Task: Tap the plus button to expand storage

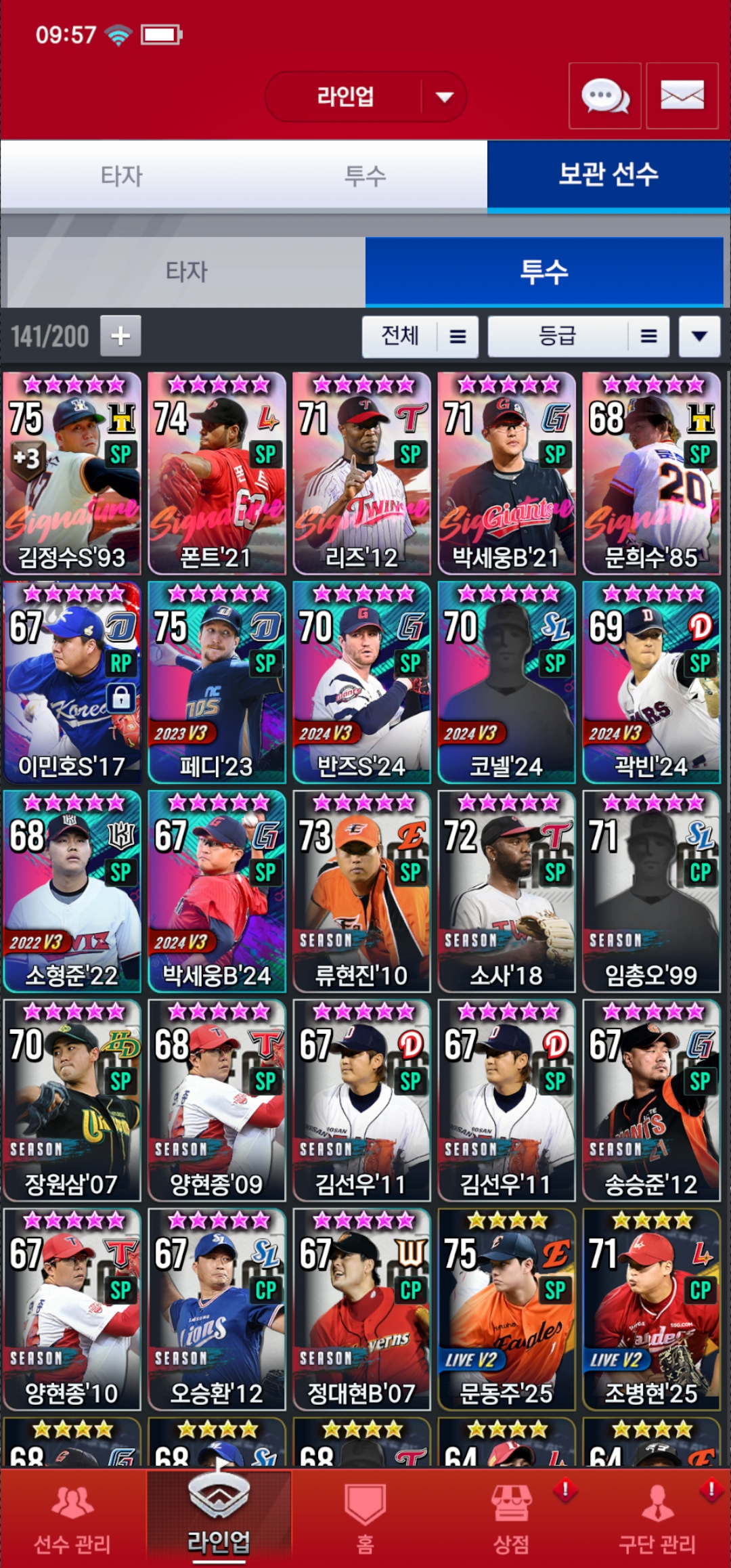Action: point(120,336)
